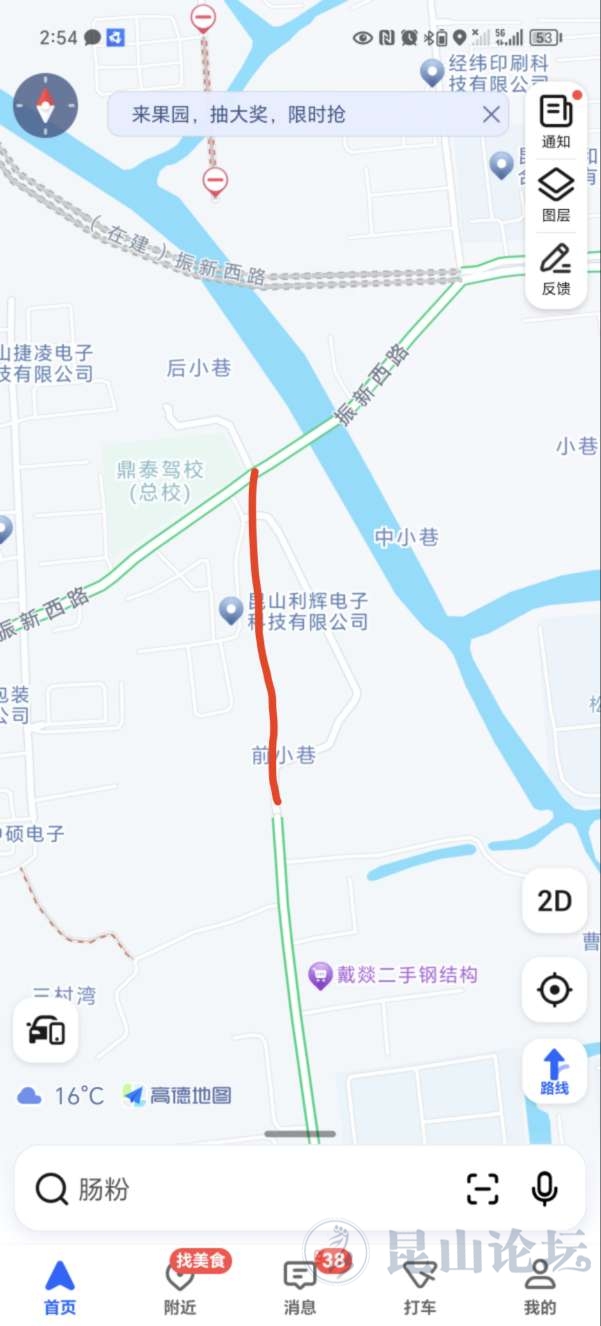This screenshot has height=1326, width=601.
Task: Switch to the 附近 tab
Action: click(180, 1287)
